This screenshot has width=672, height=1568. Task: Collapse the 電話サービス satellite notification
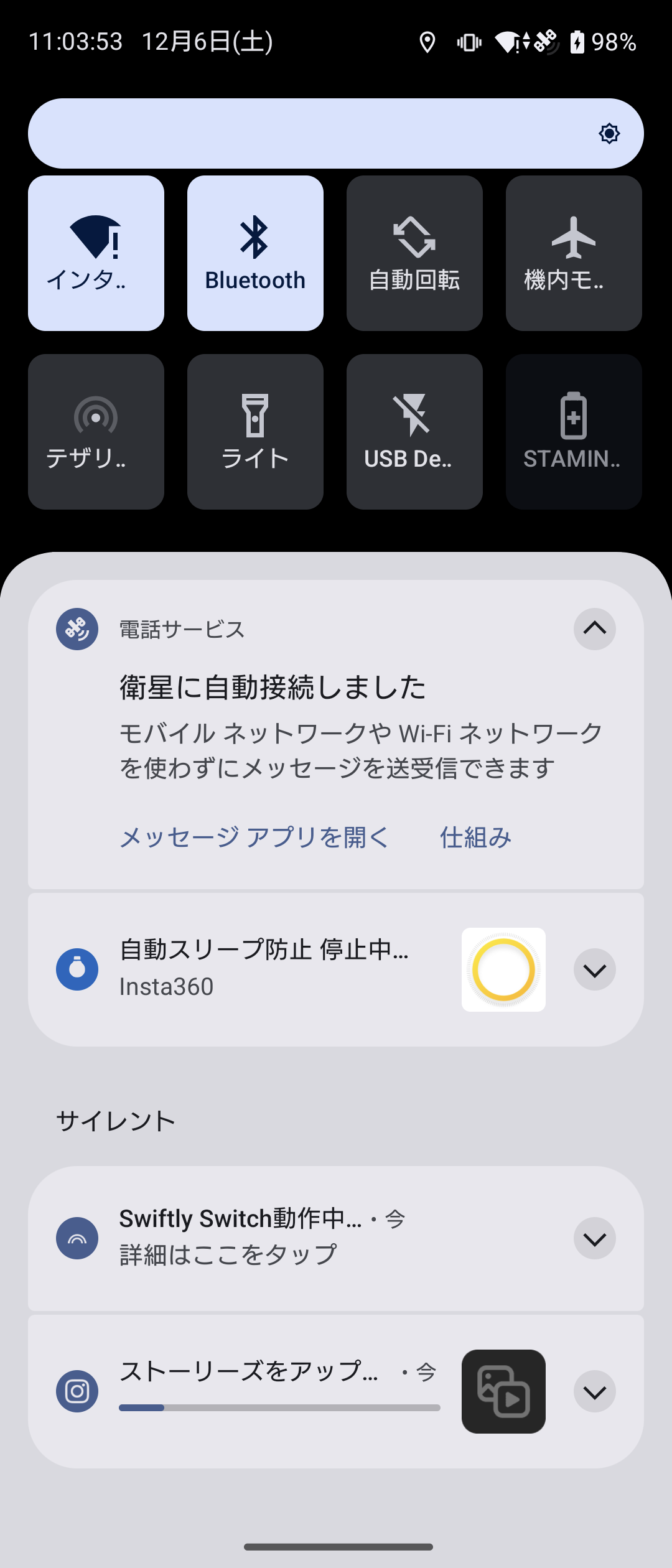pyautogui.click(x=594, y=628)
